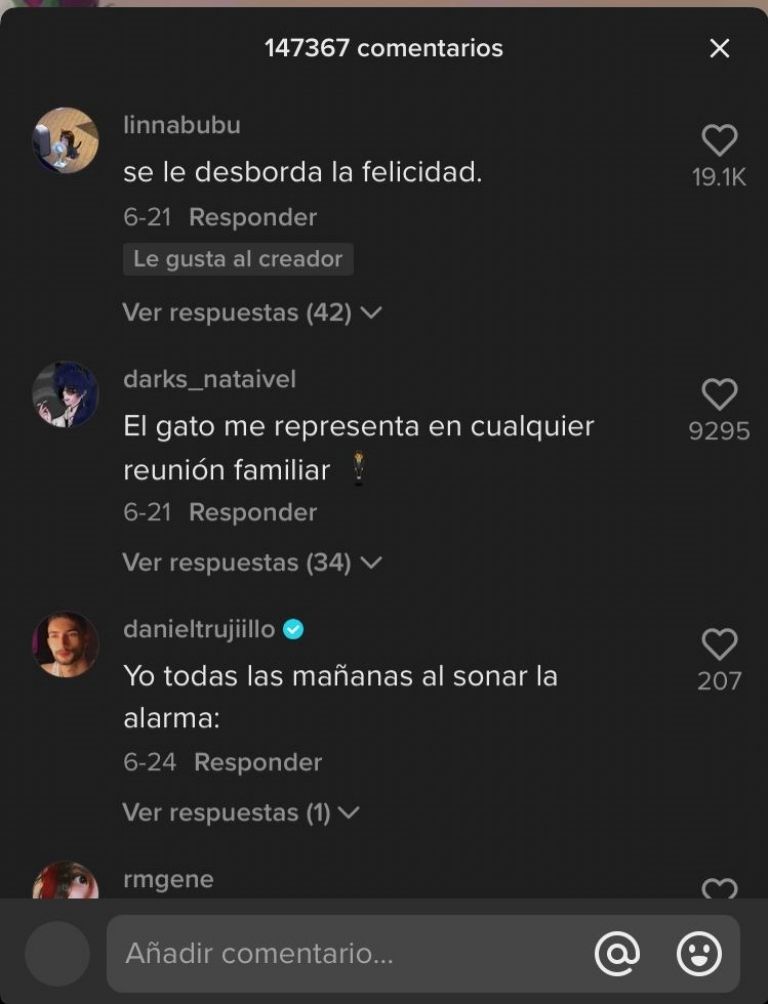The width and height of the screenshot is (768, 1004).
Task: Mention a user with the @ icon
Action: coord(617,954)
